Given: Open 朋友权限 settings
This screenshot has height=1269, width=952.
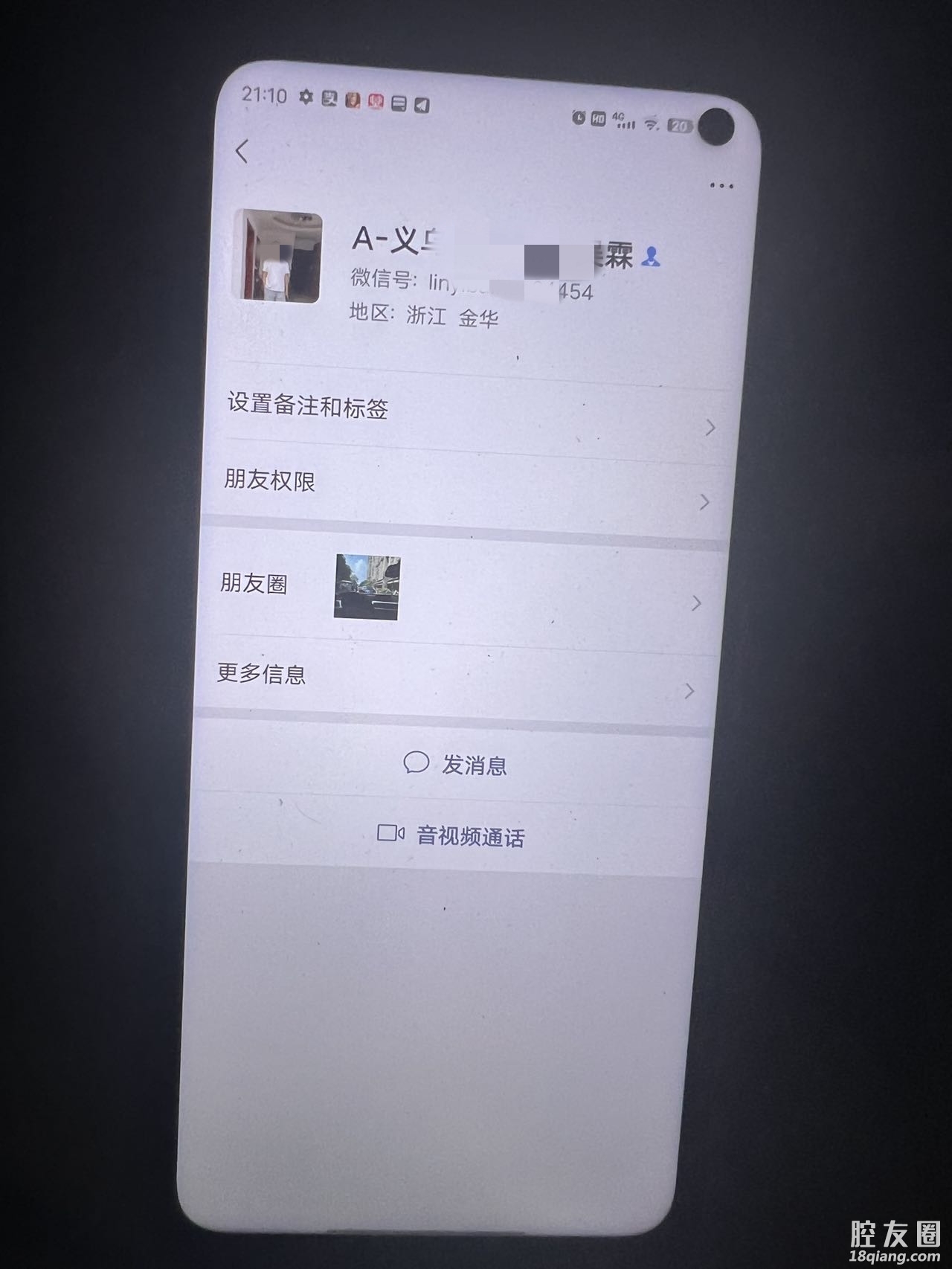Looking at the screenshot, I should point(461,487).
